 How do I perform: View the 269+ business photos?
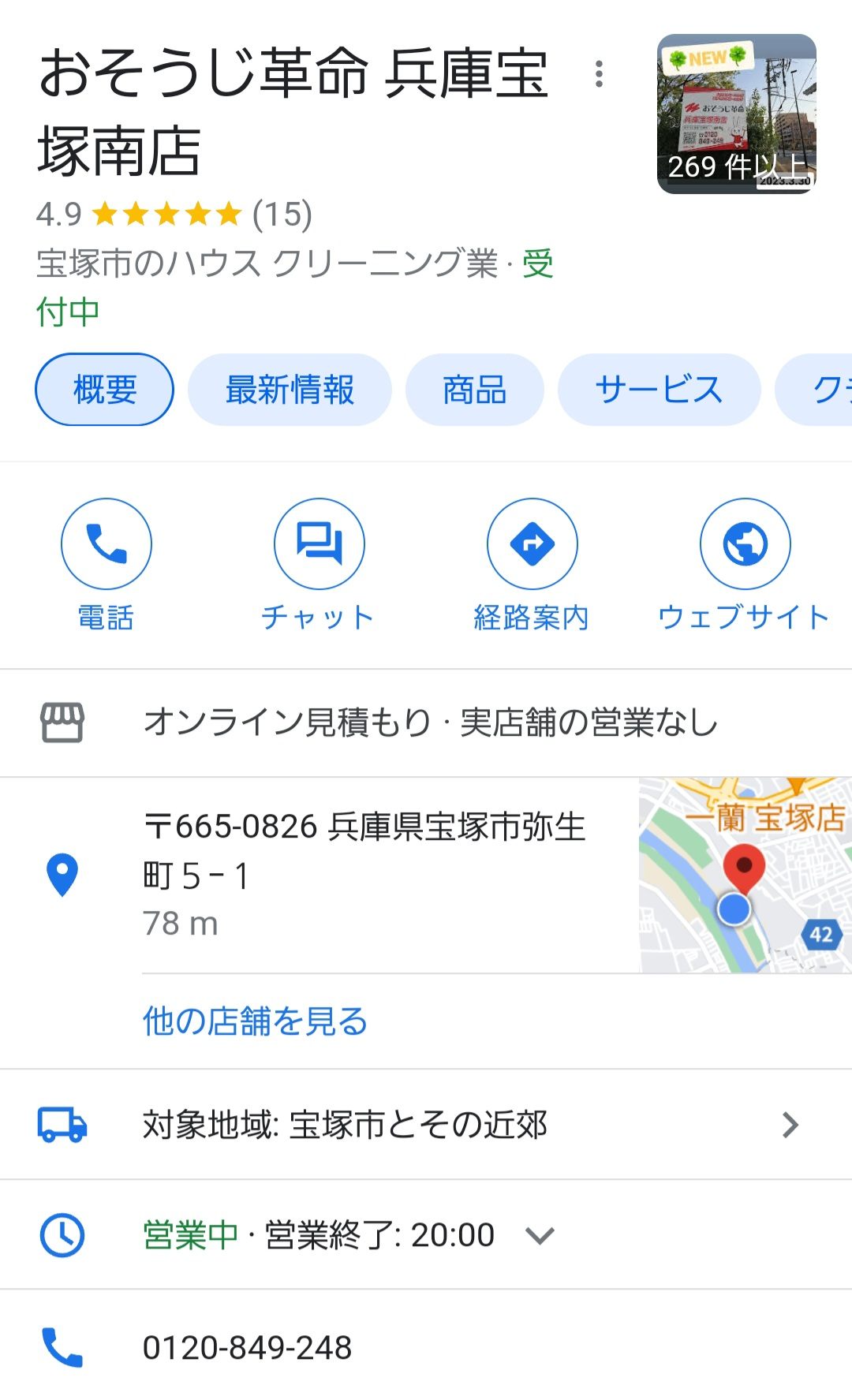pos(736,114)
